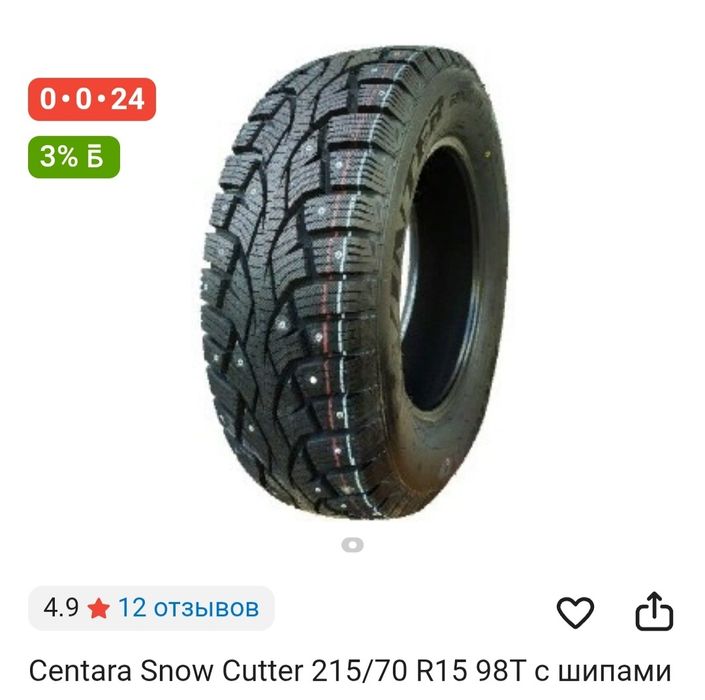
Task: Share this product listing
Action: click(654, 611)
